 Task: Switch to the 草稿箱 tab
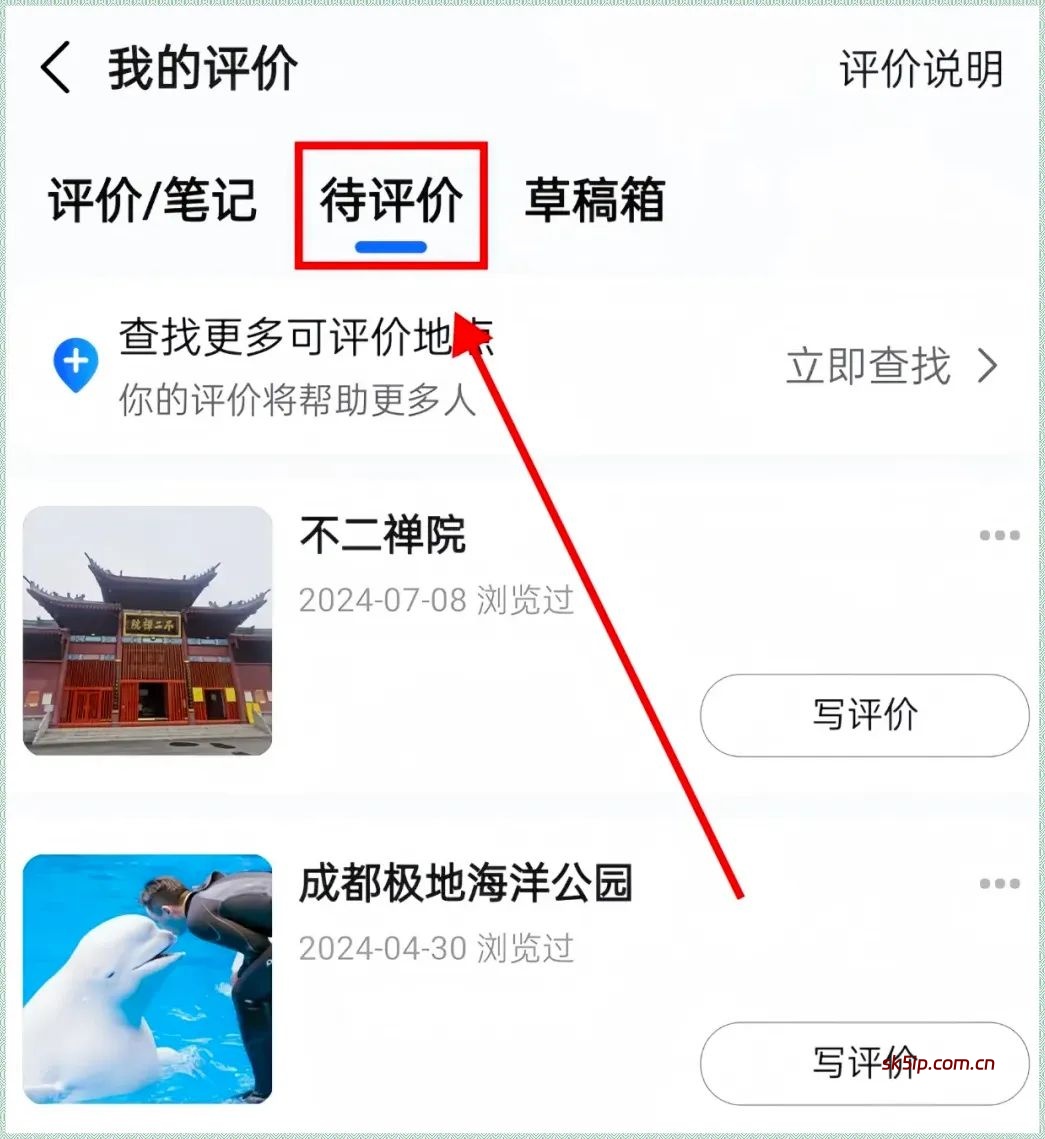596,200
